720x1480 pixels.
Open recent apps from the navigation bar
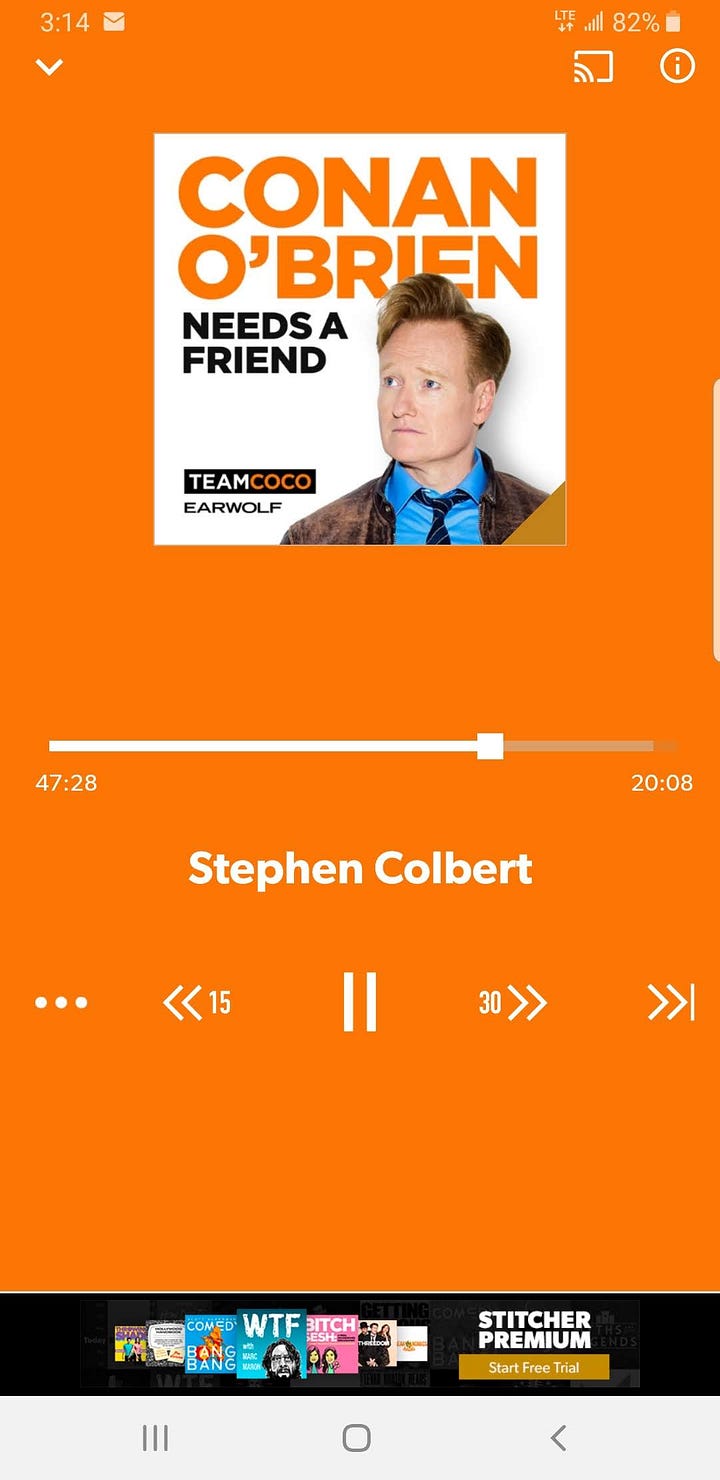[x=155, y=1438]
